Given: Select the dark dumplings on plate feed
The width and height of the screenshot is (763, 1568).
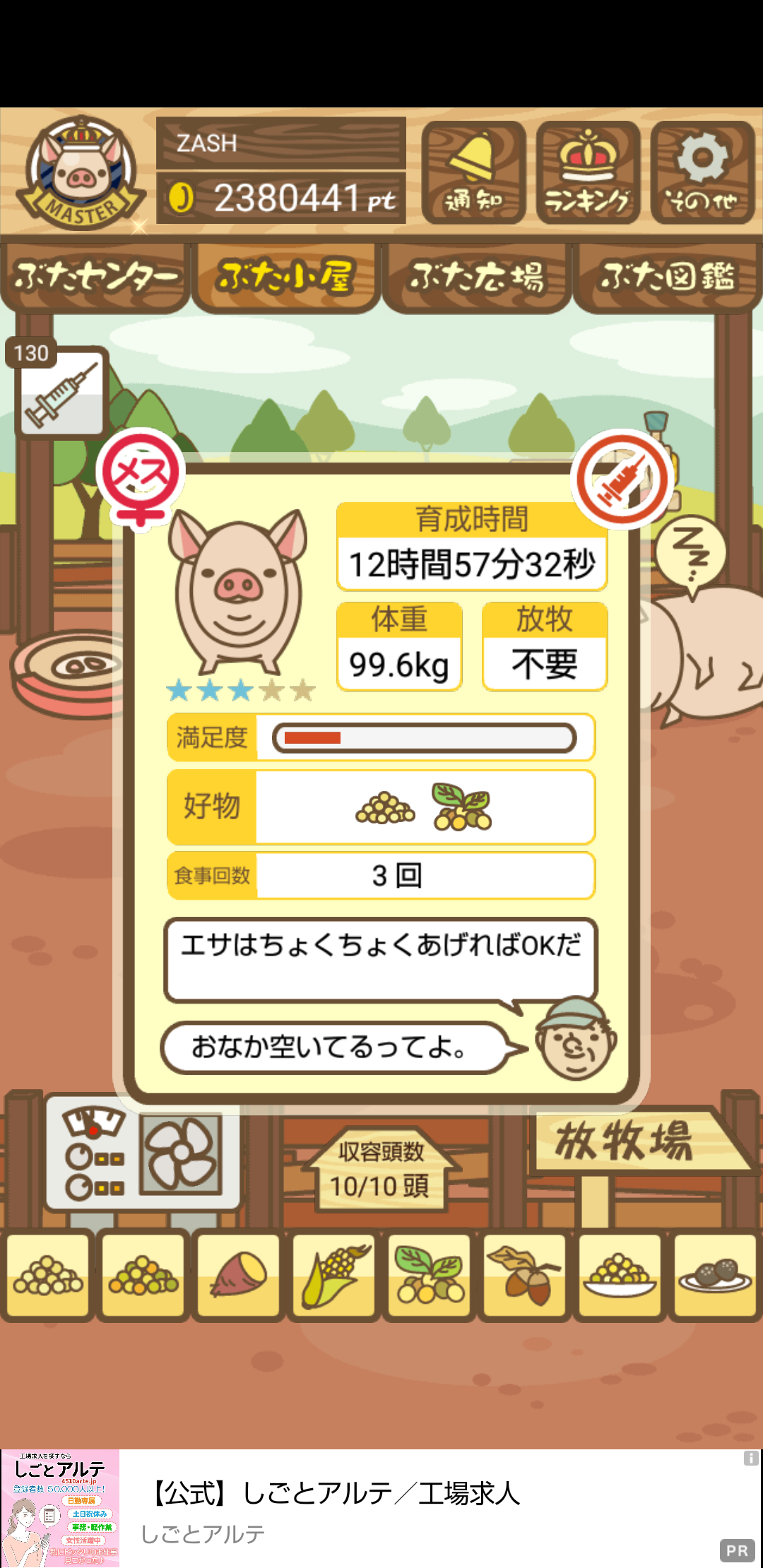Looking at the screenshot, I should [715, 1275].
